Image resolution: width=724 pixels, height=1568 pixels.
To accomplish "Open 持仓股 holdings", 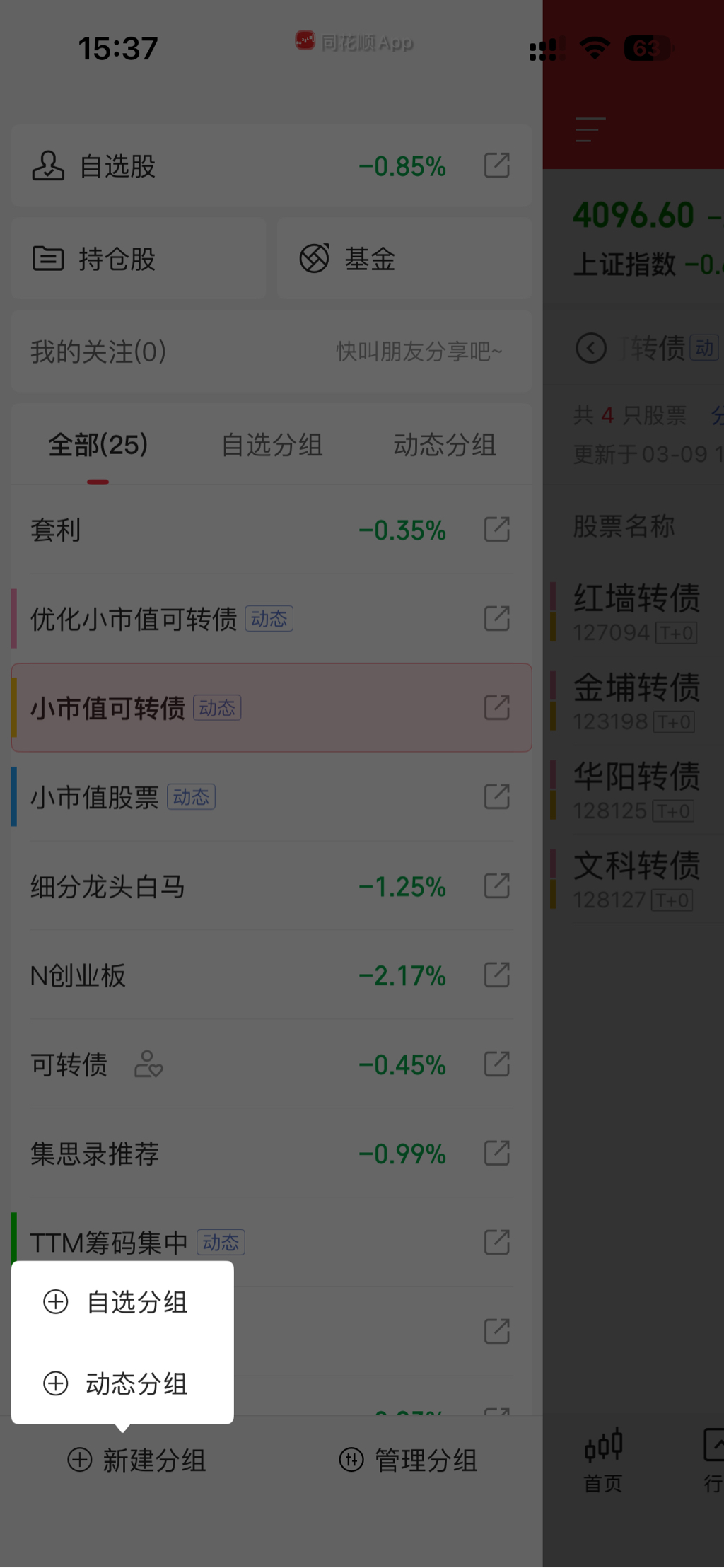I will tap(138, 259).
